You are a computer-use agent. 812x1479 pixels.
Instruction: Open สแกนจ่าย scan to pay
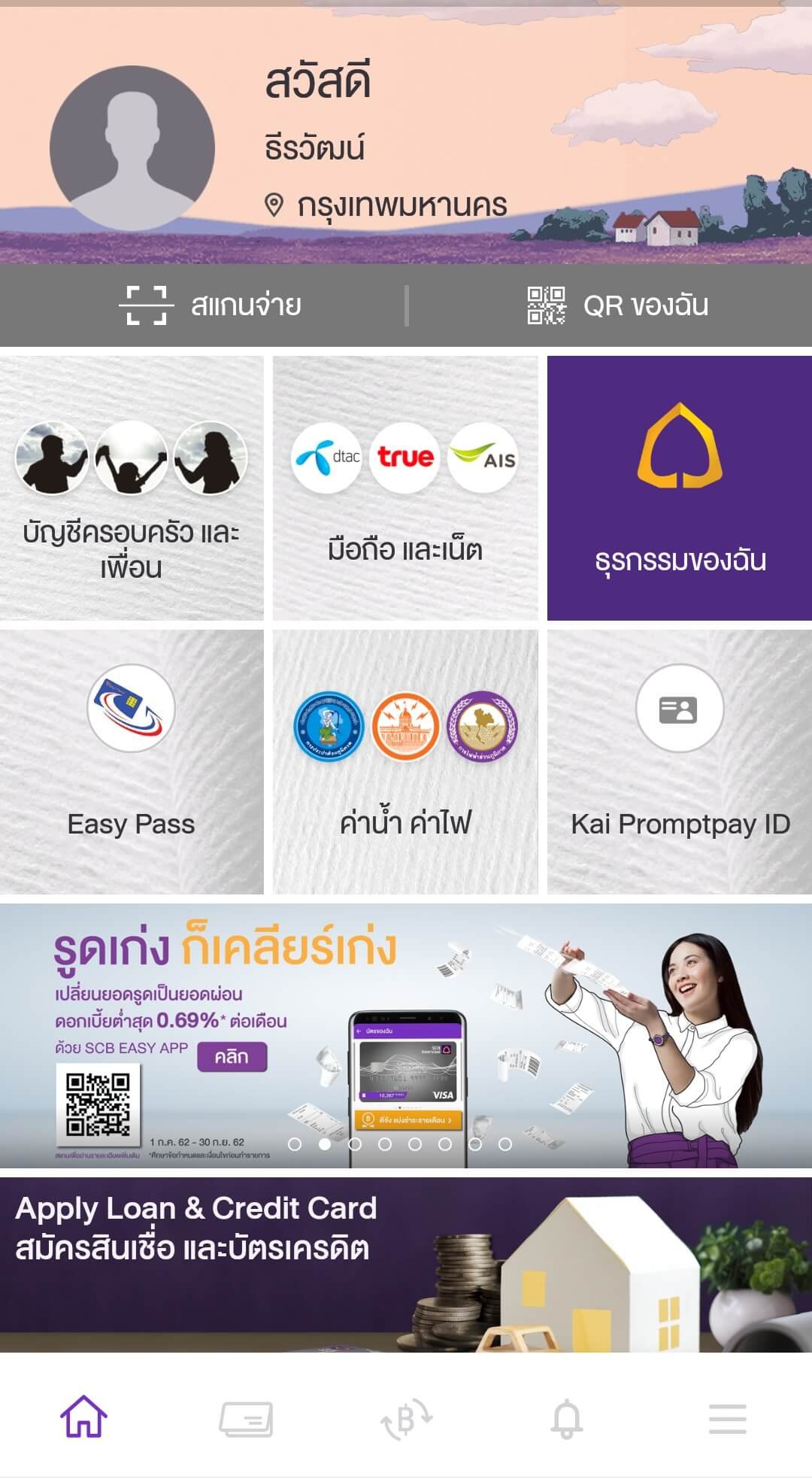point(211,305)
